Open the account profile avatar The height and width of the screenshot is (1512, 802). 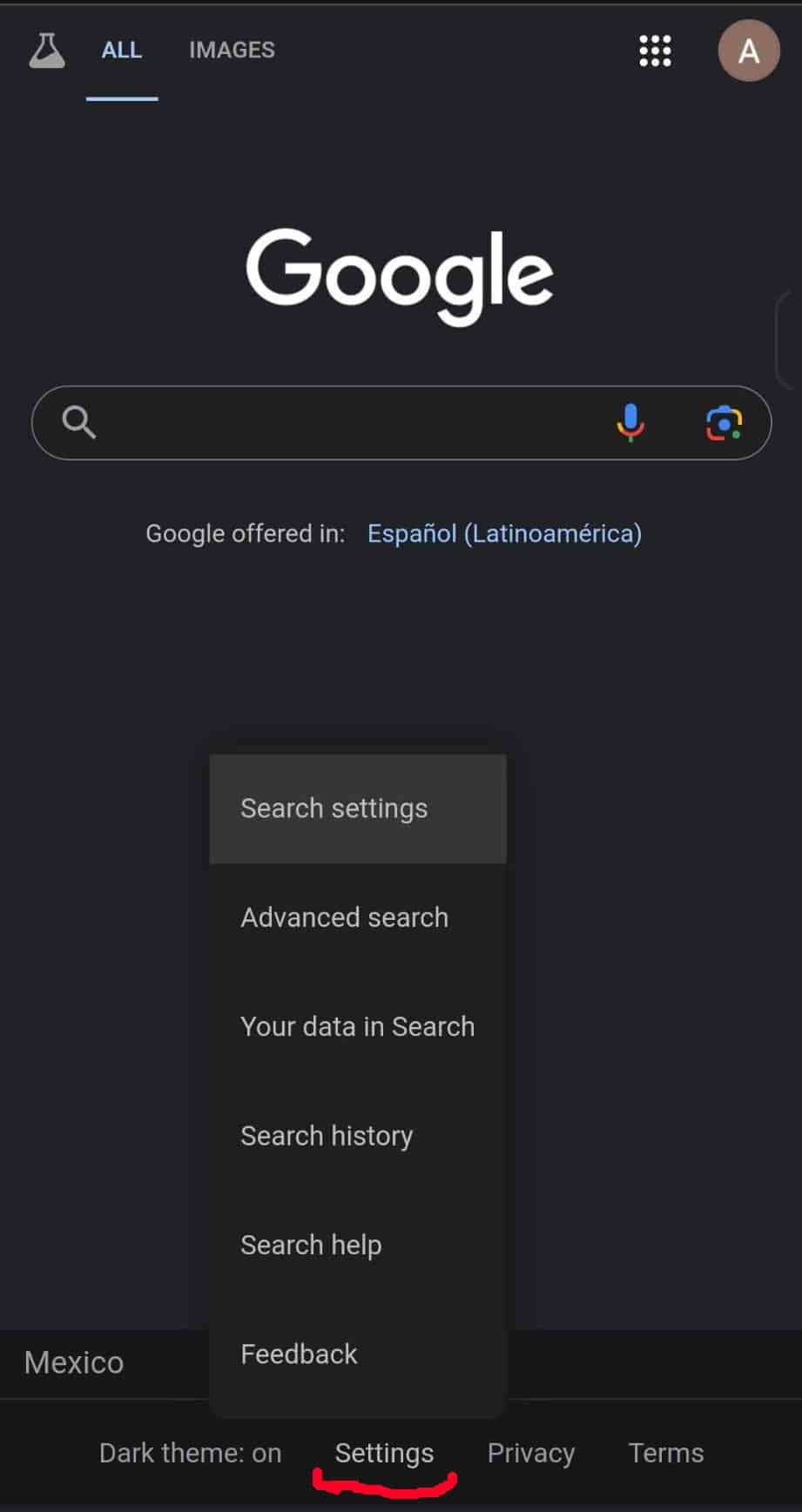click(x=748, y=51)
